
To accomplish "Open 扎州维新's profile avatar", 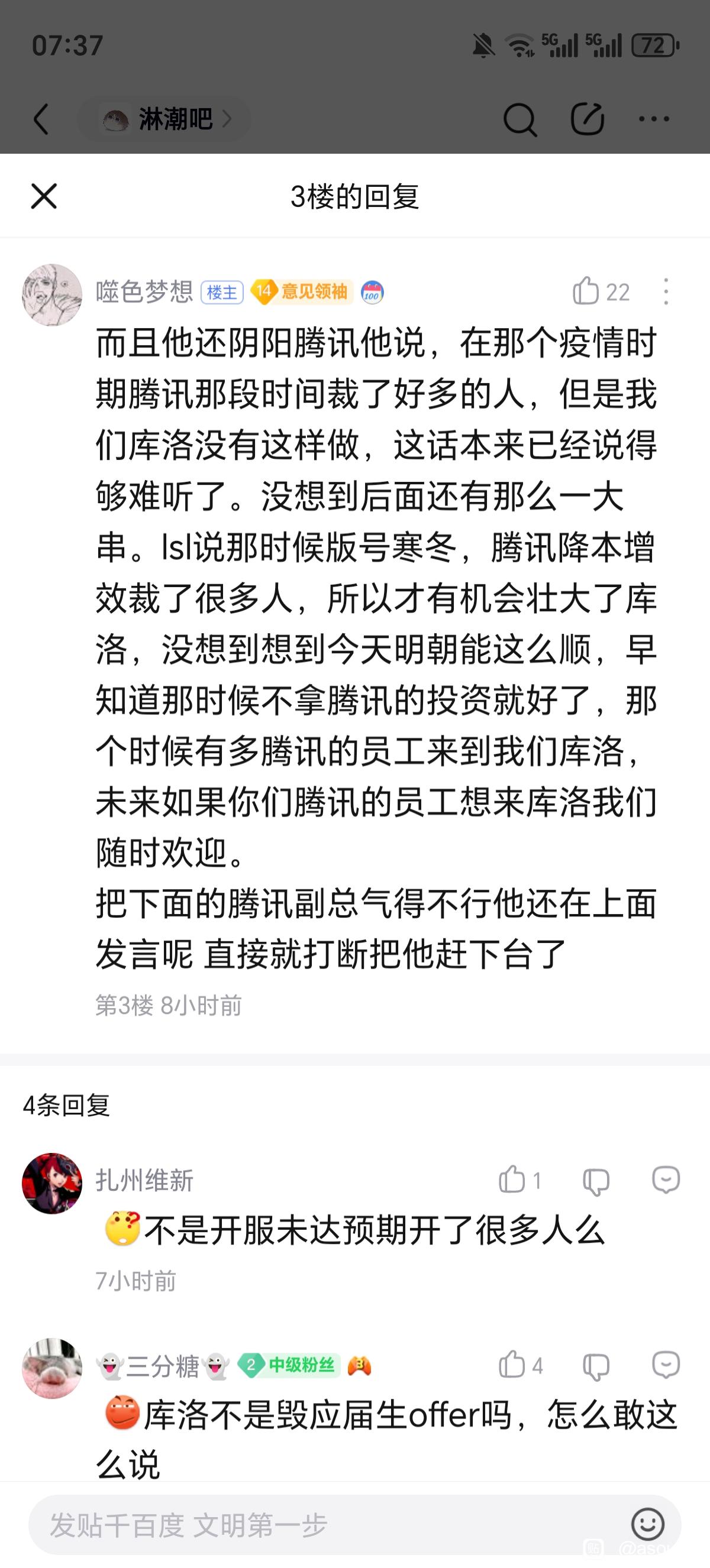I will tap(53, 1183).
